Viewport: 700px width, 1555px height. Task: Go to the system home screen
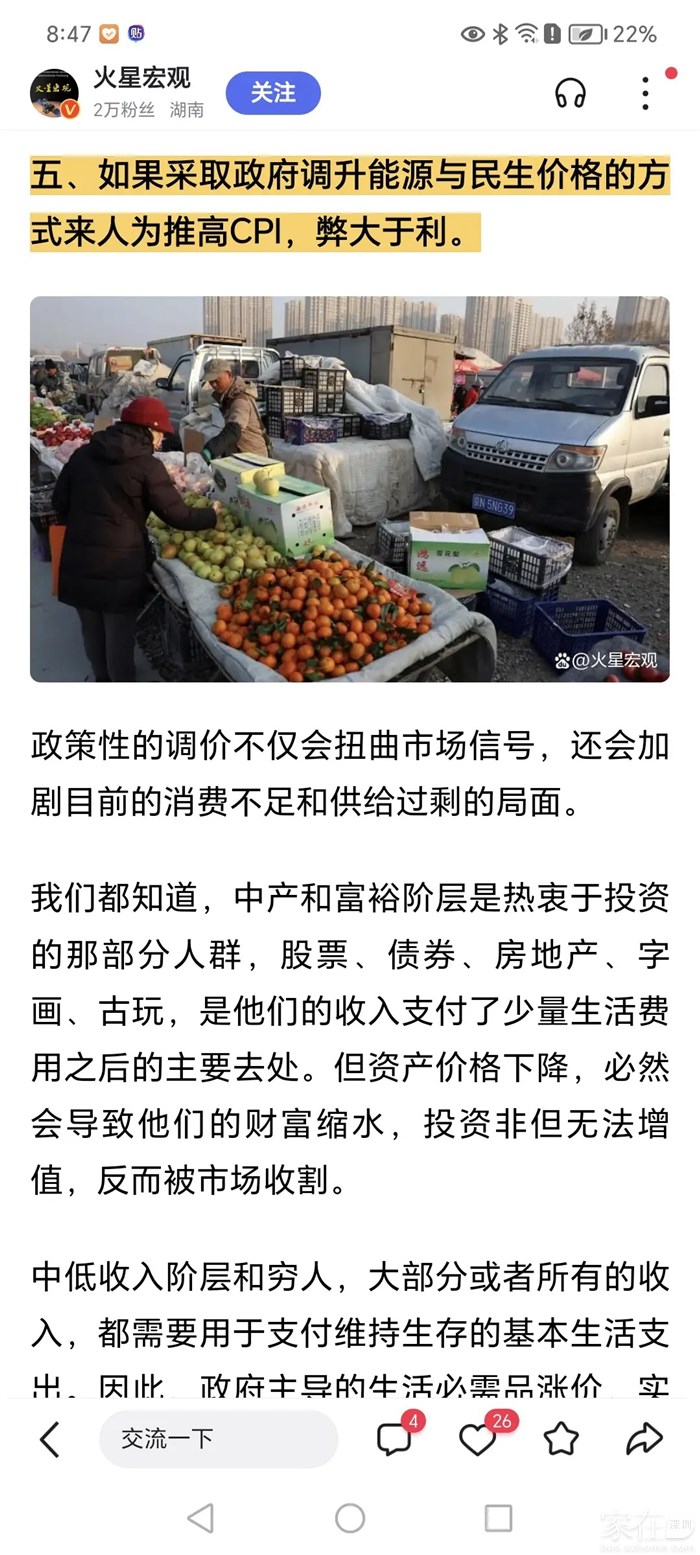pyautogui.click(x=350, y=1518)
